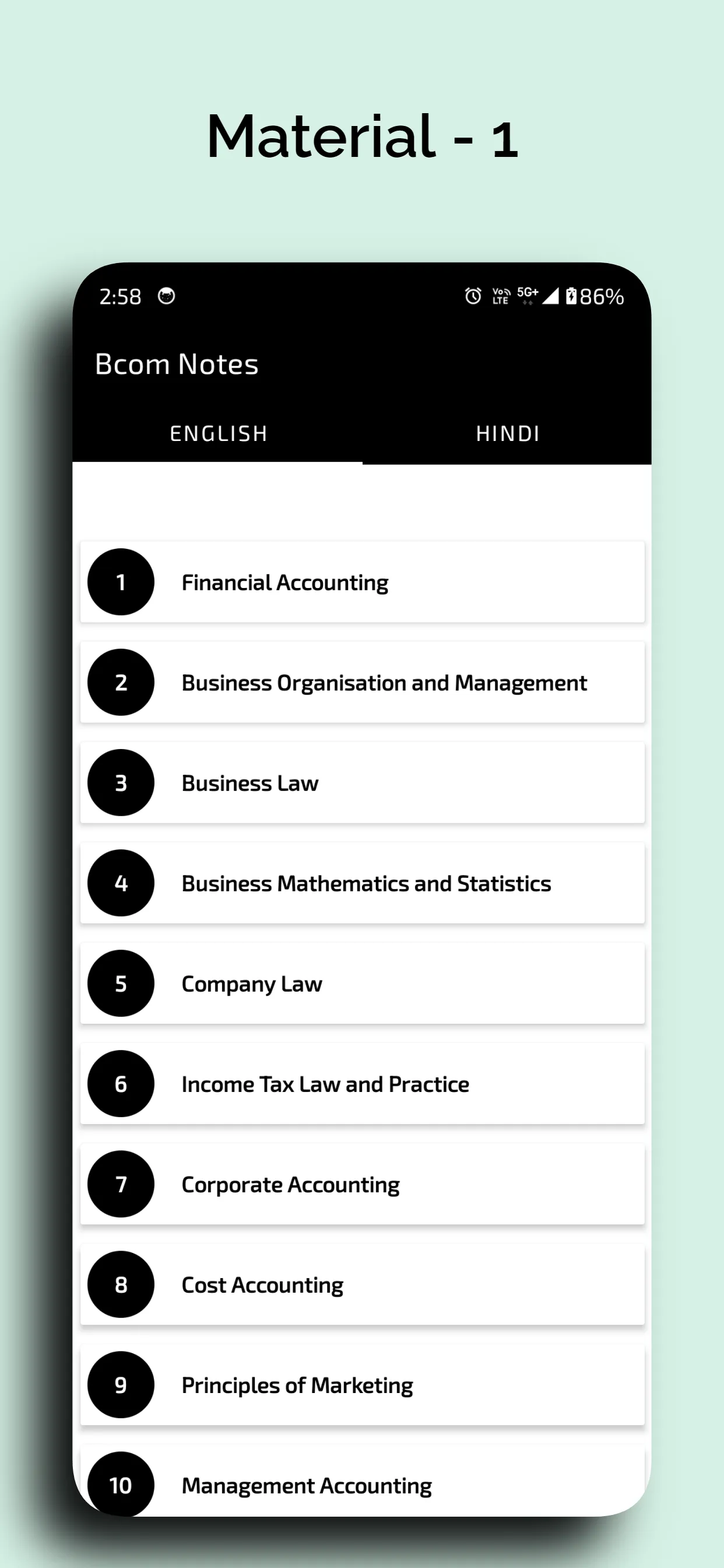Click the battery indicator showing 86%
The width and height of the screenshot is (724, 1568).
pyautogui.click(x=599, y=296)
